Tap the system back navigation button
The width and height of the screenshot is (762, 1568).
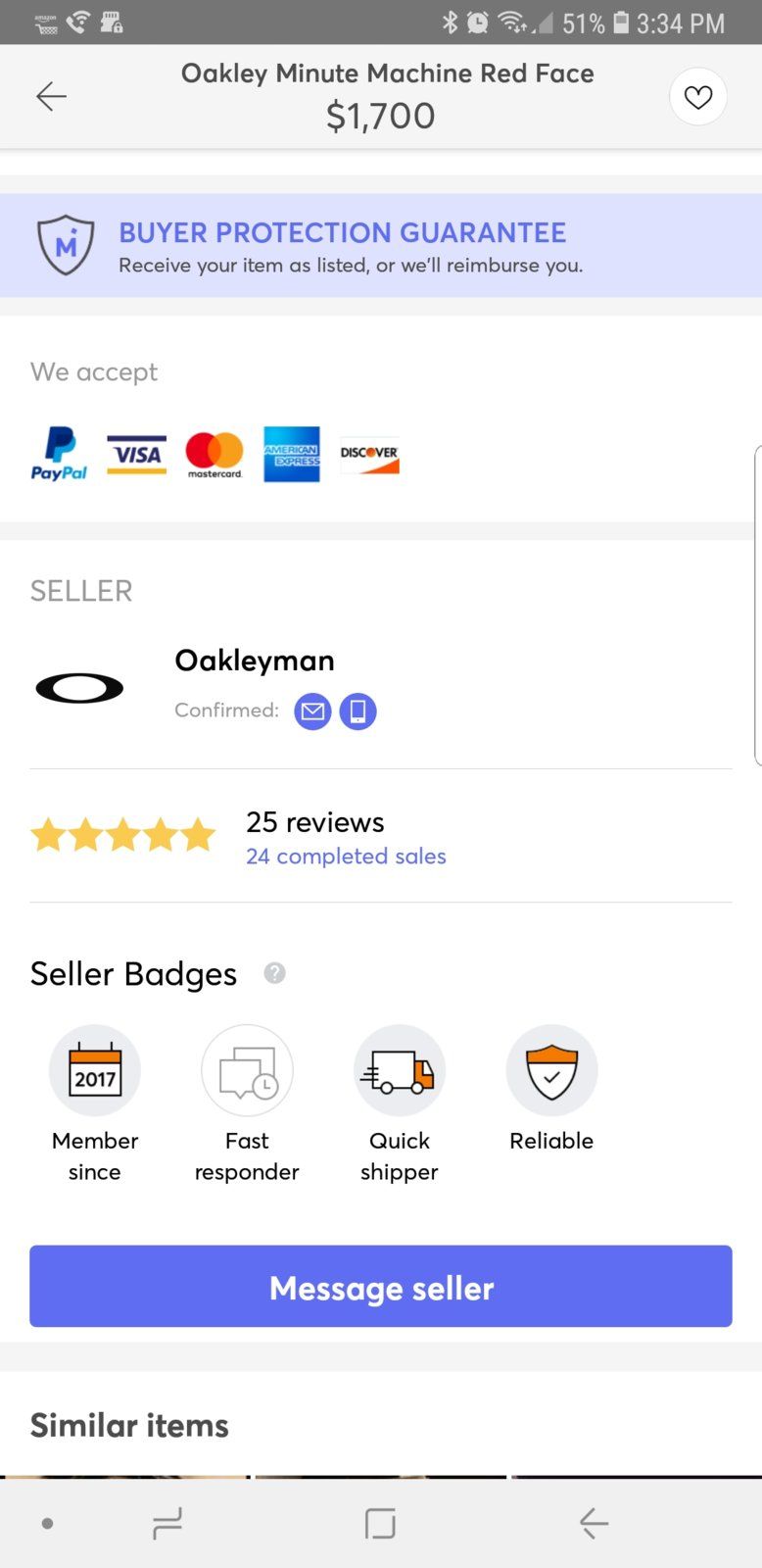click(x=594, y=1523)
